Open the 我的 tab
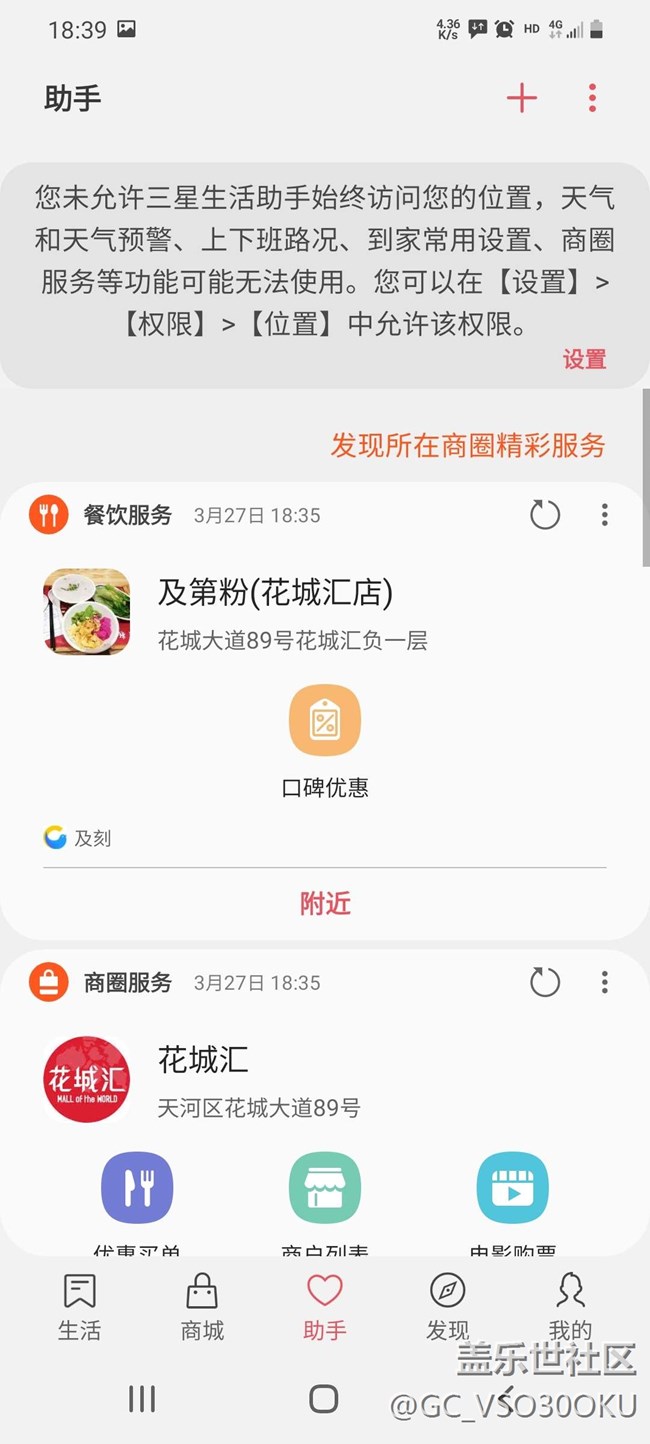The width and height of the screenshot is (650, 1444). [570, 1306]
